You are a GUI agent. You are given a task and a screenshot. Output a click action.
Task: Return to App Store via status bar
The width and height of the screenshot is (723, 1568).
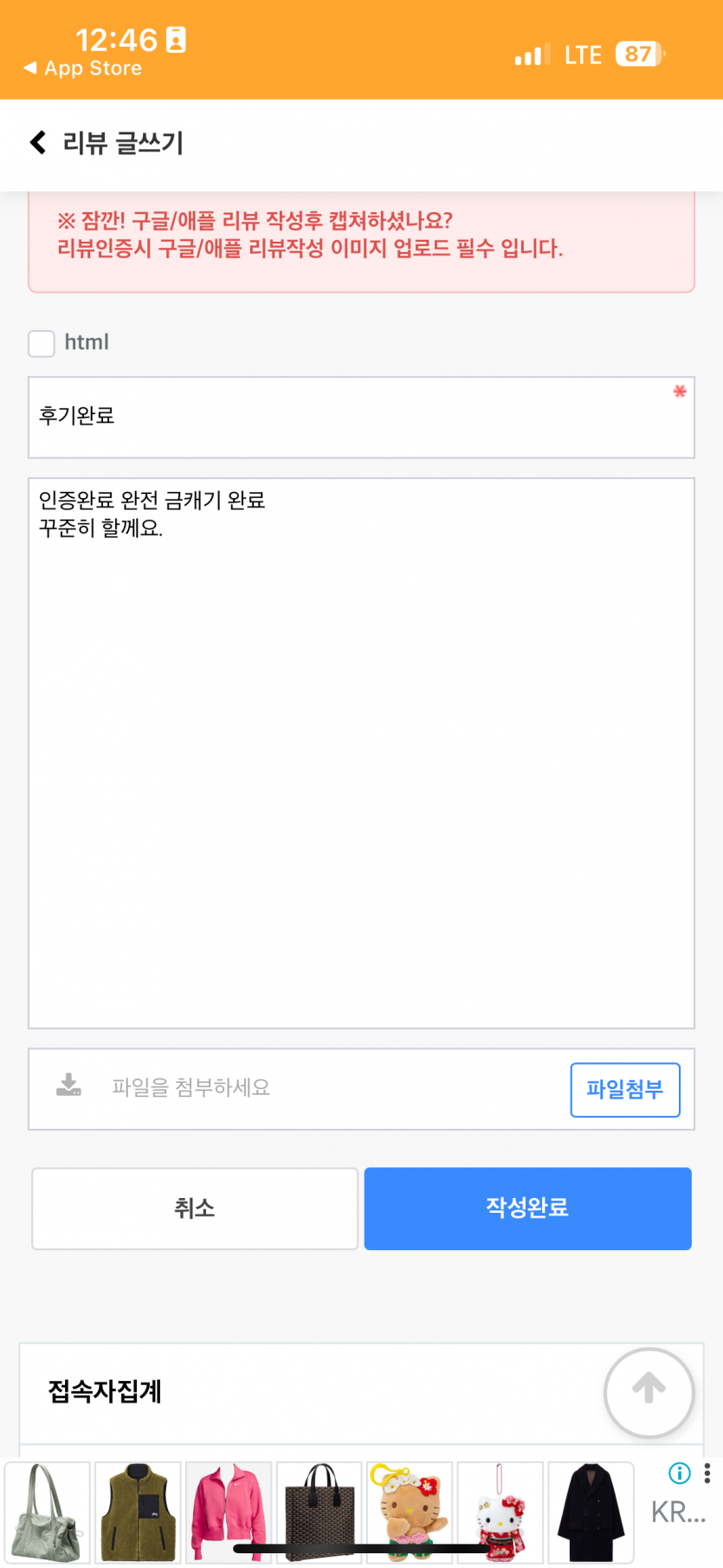coord(83,68)
